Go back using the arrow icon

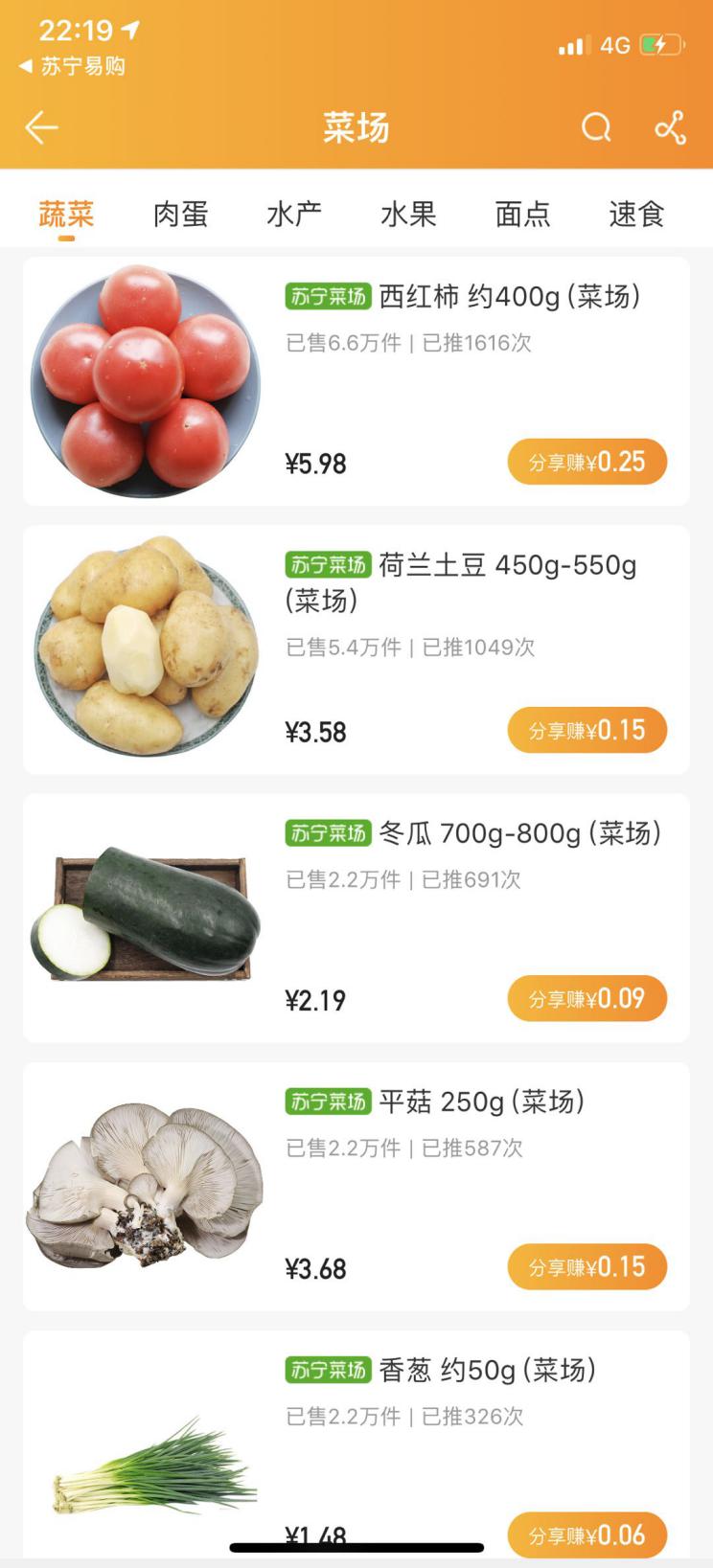tap(42, 127)
